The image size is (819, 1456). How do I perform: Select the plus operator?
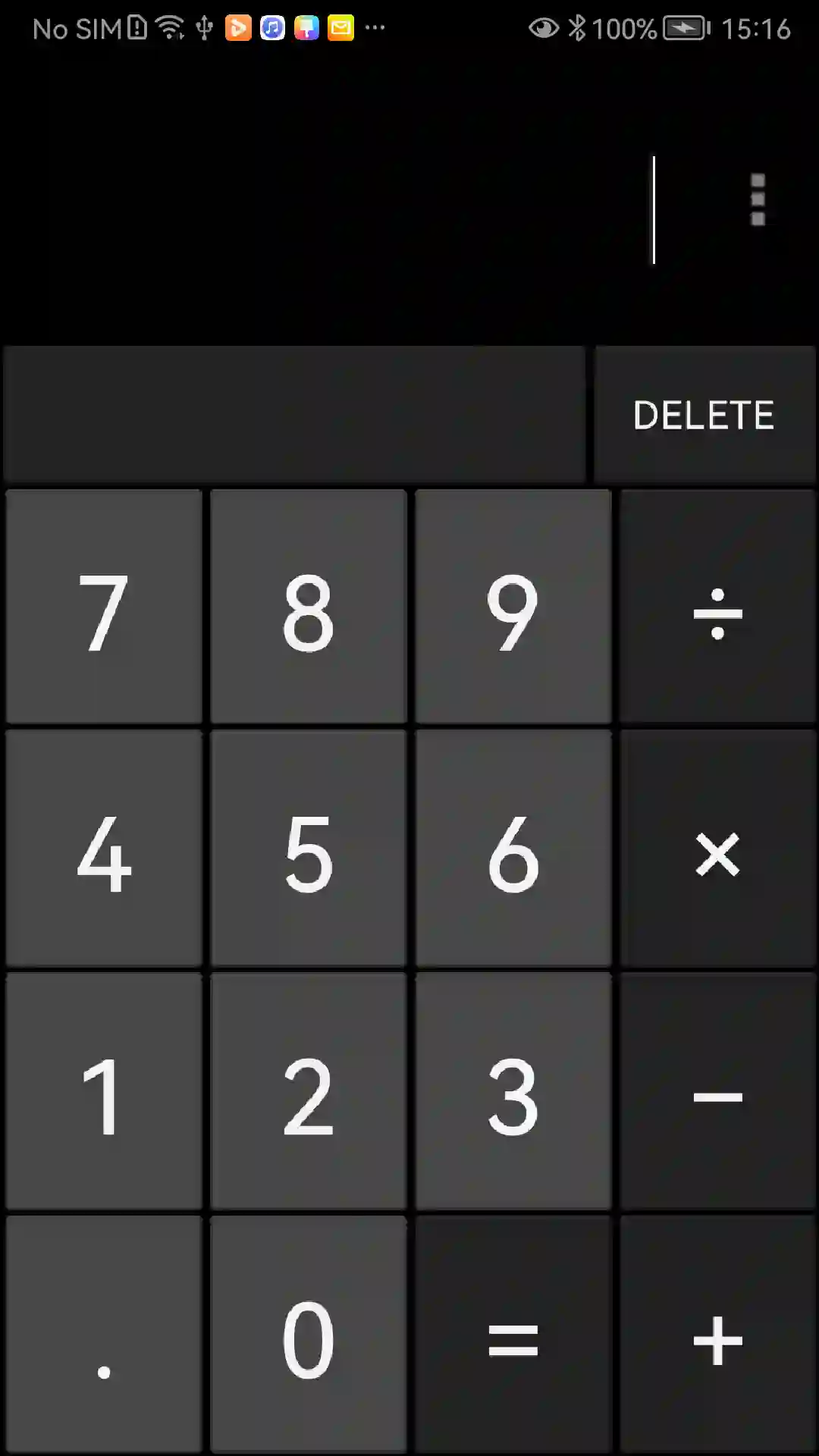coord(717,1335)
